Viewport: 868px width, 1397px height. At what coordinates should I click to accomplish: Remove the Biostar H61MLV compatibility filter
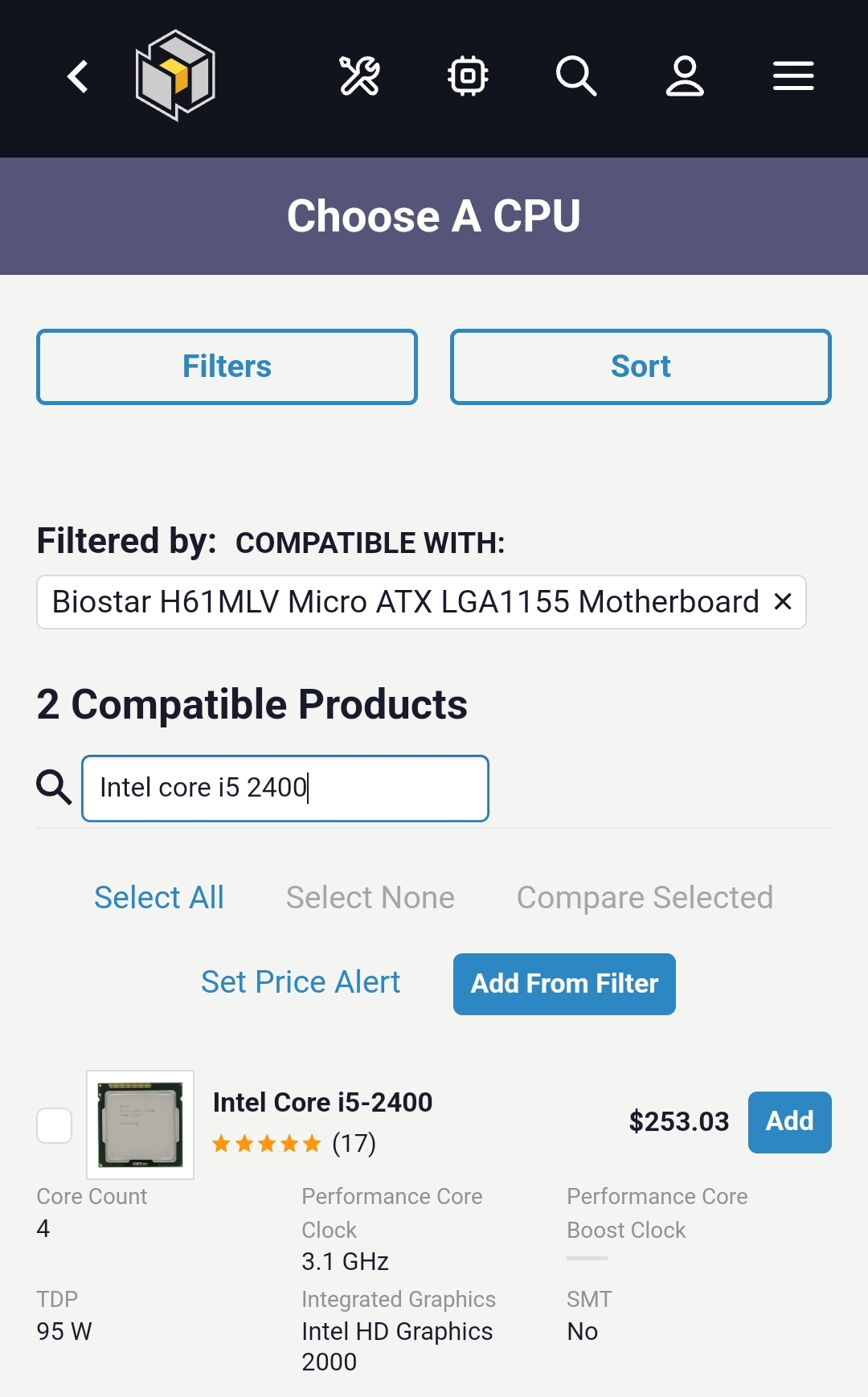782,601
